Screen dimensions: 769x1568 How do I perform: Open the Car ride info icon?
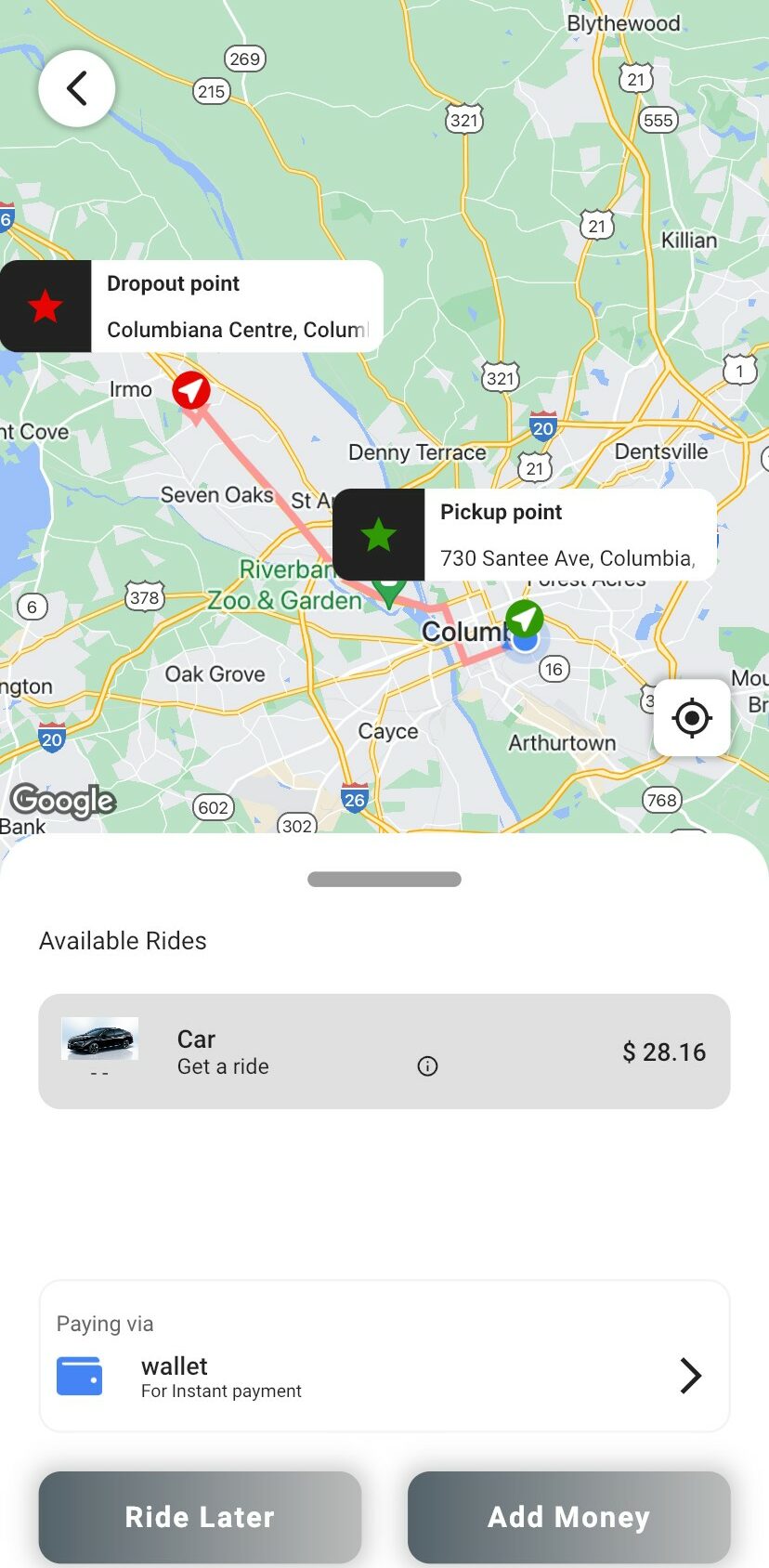point(427,1066)
